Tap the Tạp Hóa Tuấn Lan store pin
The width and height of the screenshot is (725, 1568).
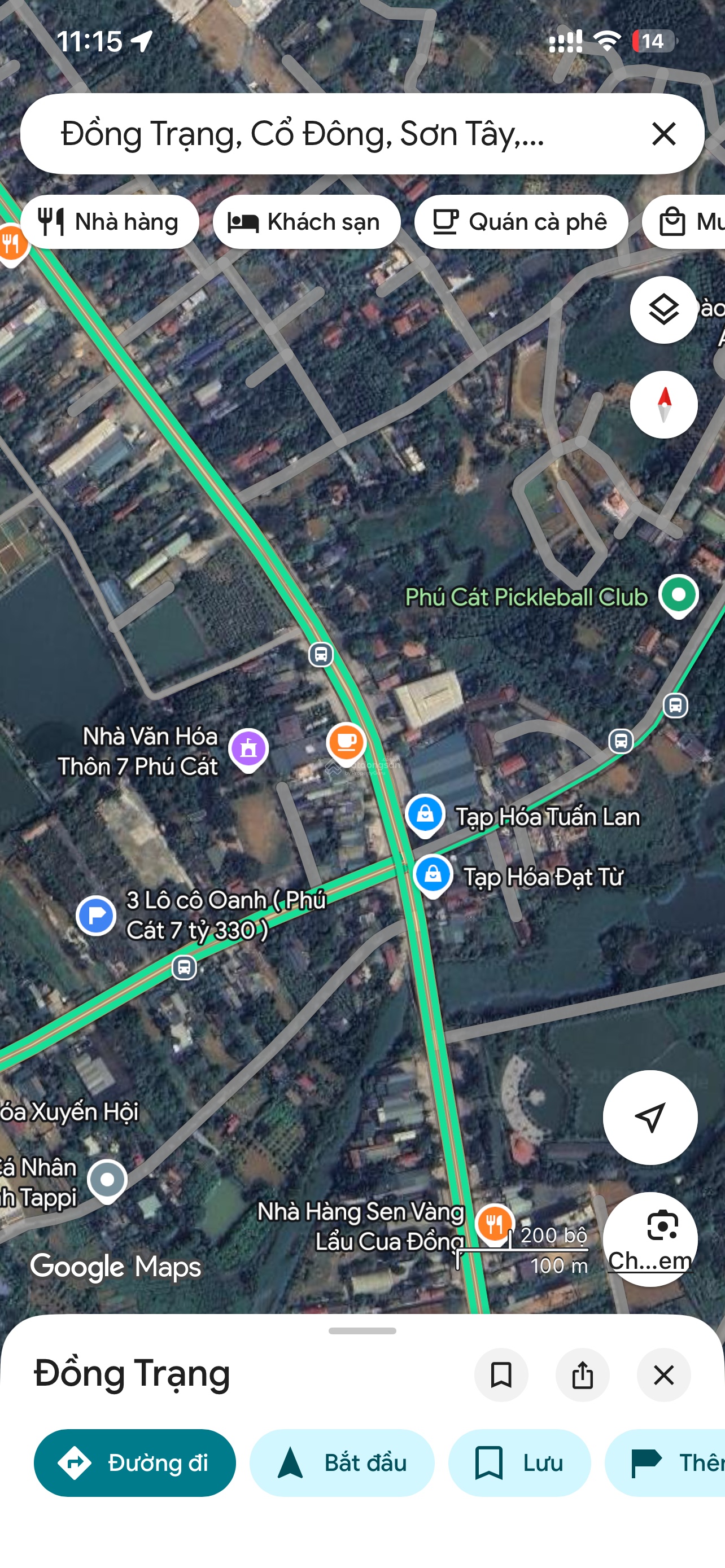click(x=426, y=815)
